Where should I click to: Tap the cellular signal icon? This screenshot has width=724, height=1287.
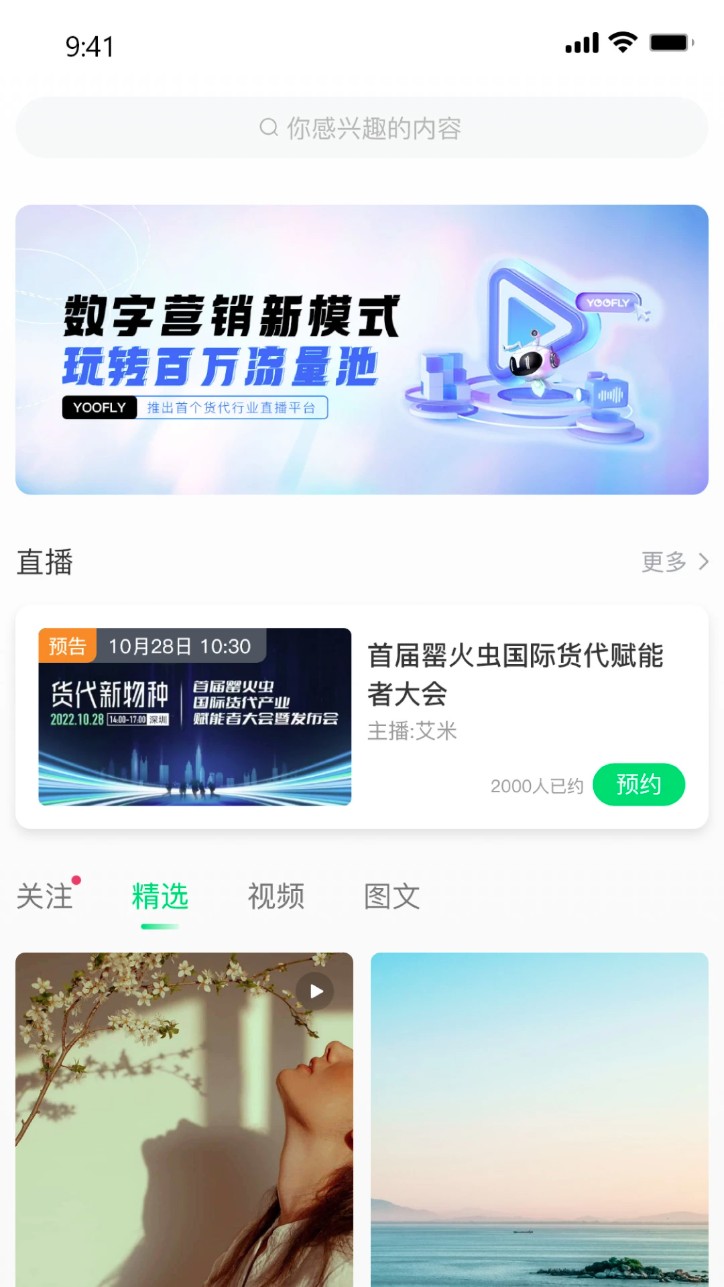coord(581,41)
